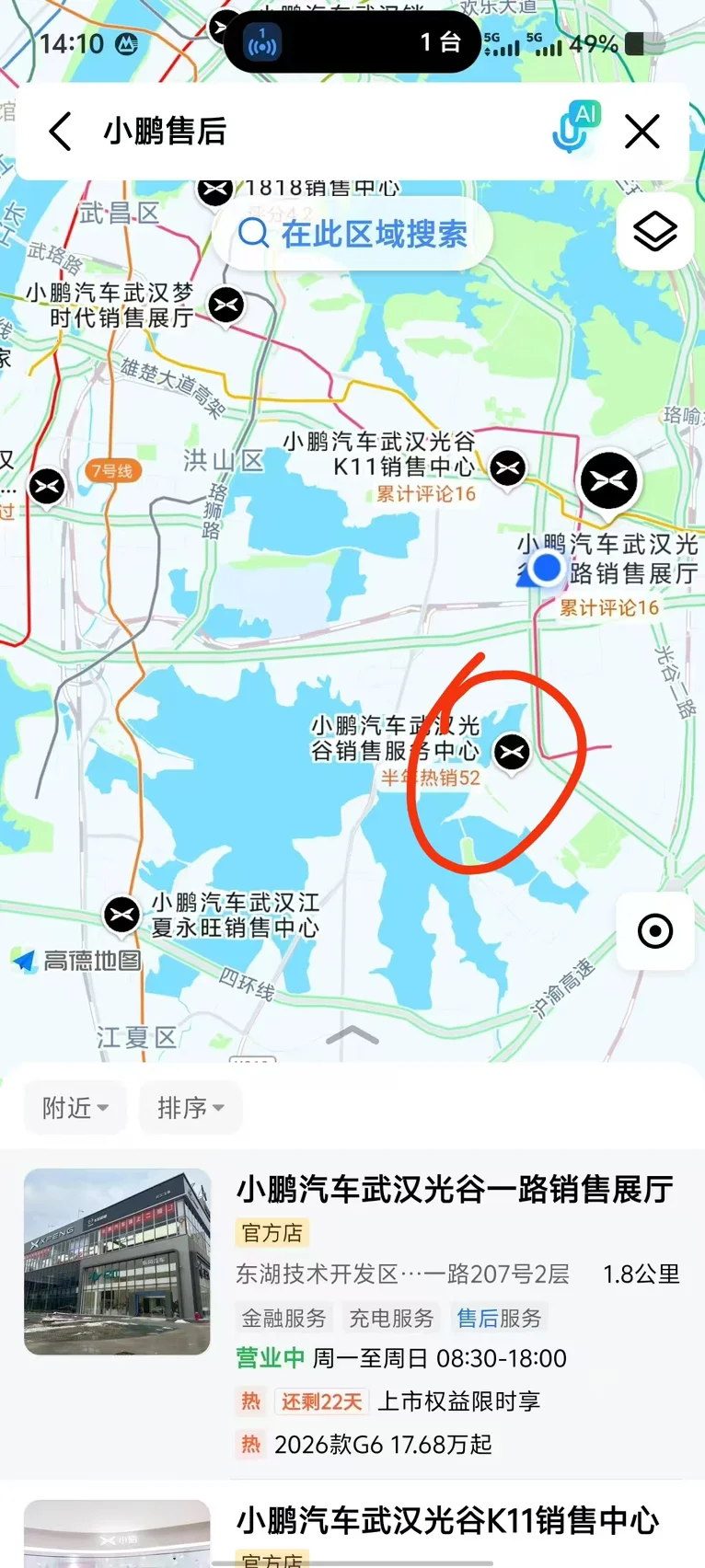The width and height of the screenshot is (705, 1568).
Task: Open the 上市权益限时享 promotion
Action: click(458, 1401)
